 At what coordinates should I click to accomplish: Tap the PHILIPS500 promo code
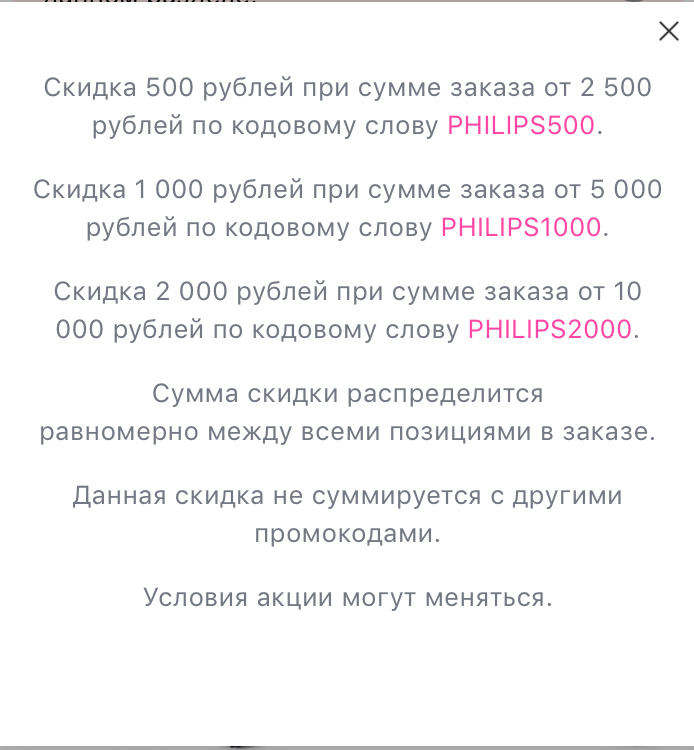pos(521,126)
